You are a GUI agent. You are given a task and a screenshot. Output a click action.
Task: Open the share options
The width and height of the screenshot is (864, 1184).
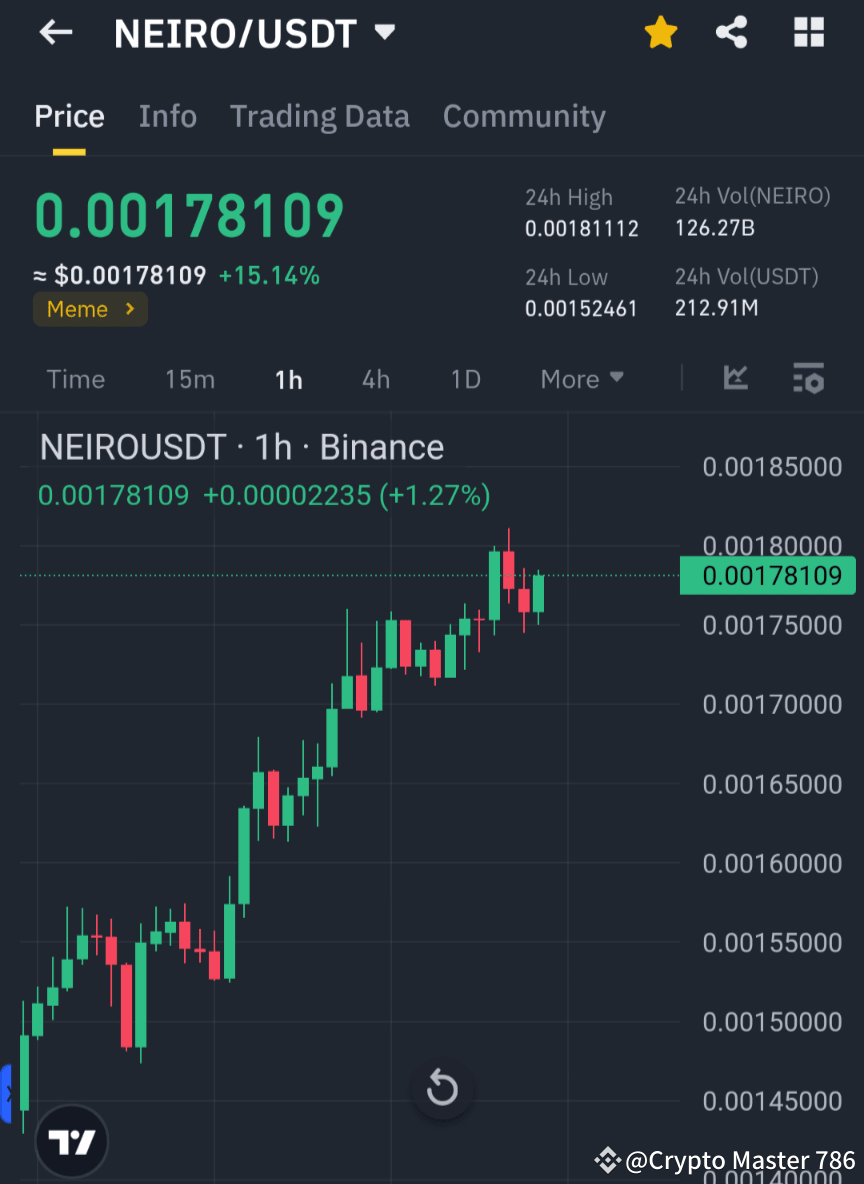tap(732, 32)
